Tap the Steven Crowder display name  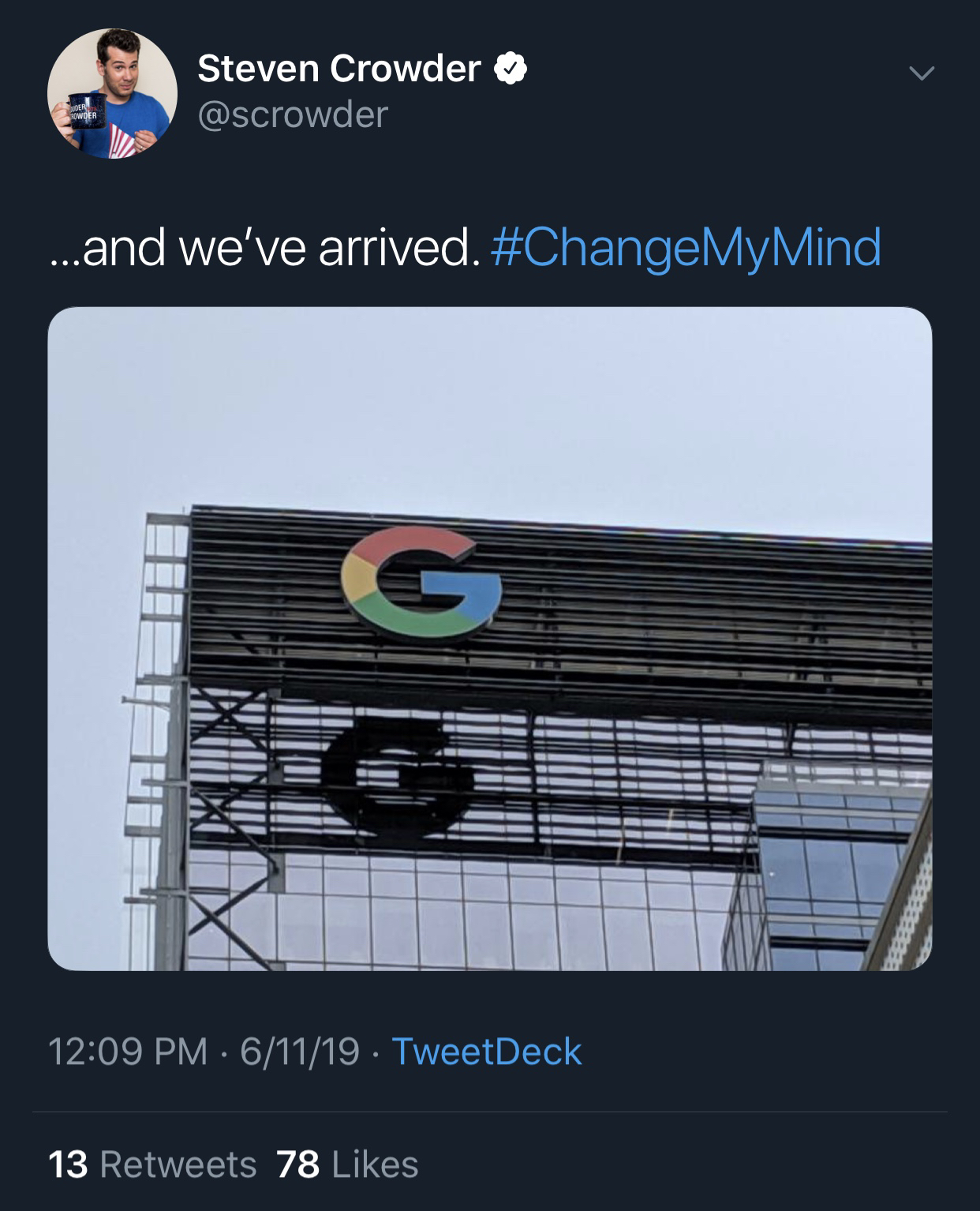click(x=339, y=68)
